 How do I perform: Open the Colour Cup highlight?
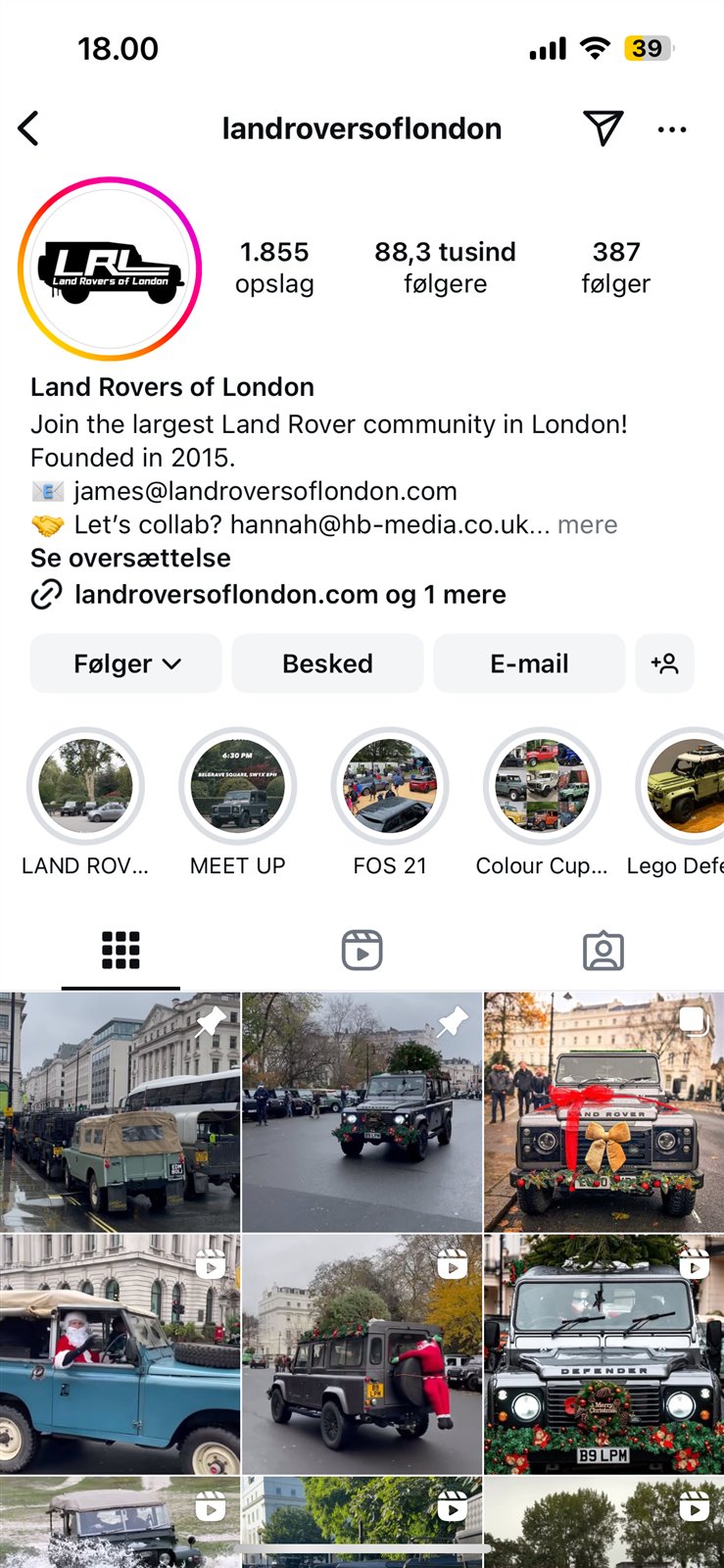542,786
